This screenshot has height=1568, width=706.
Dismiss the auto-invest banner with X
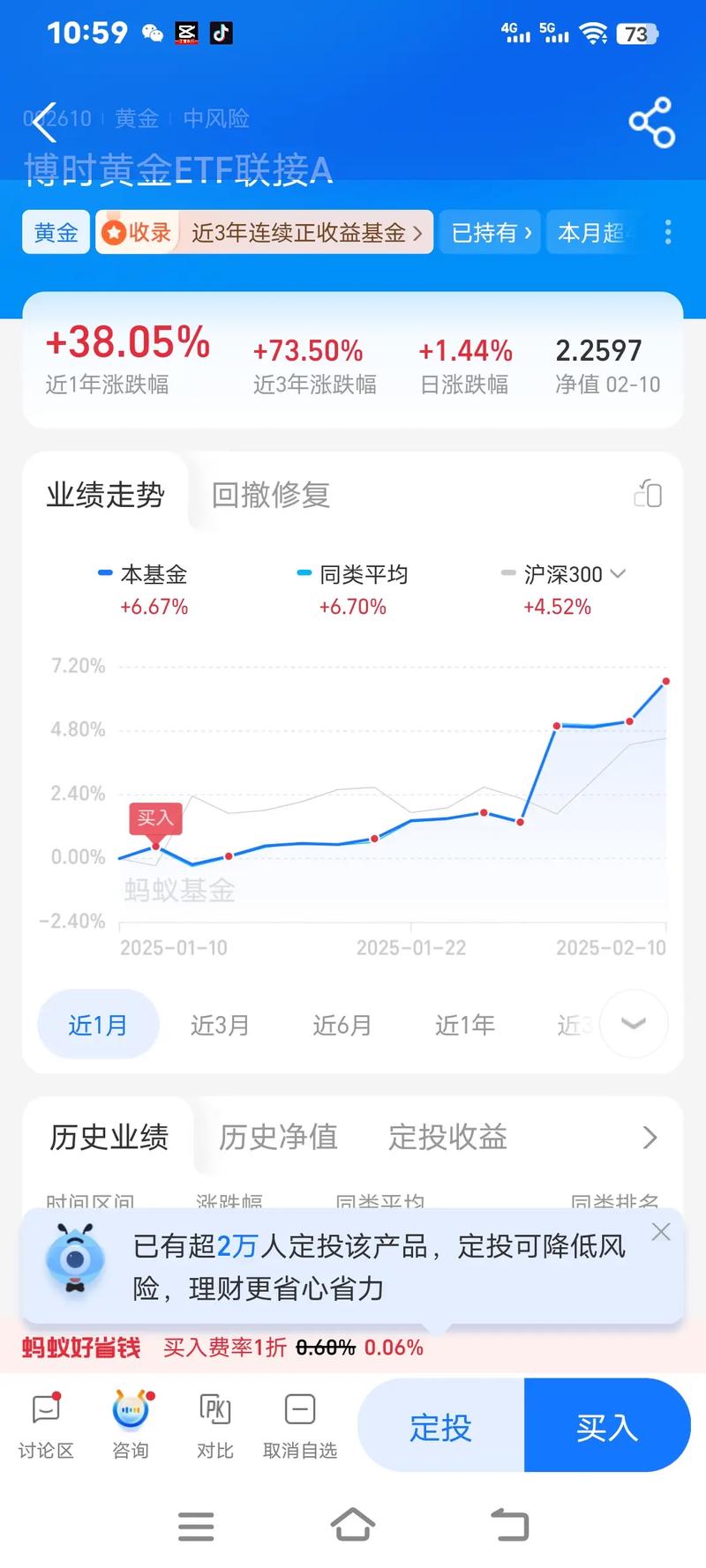(661, 1232)
